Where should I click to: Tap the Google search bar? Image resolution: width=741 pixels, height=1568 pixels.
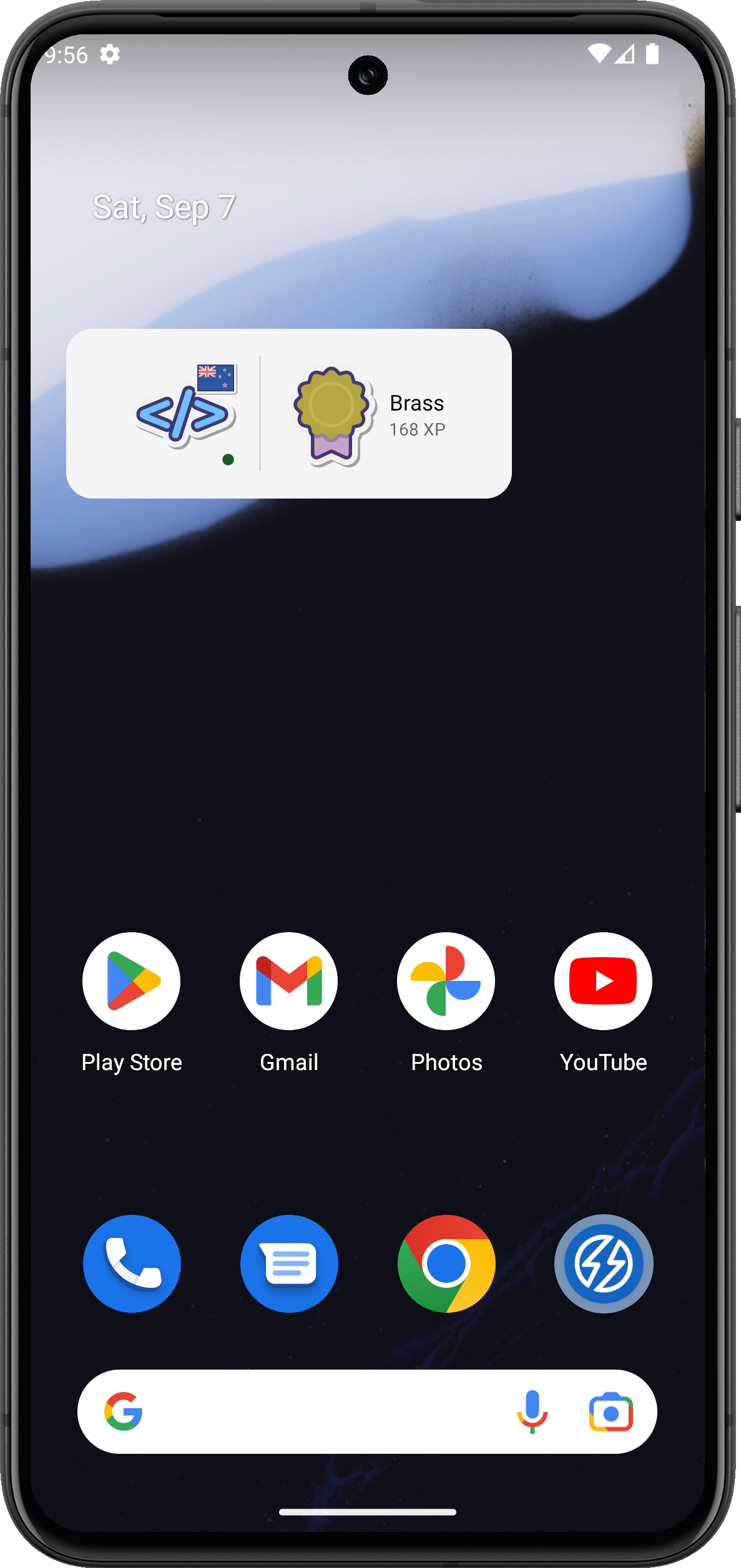tap(312, 1411)
